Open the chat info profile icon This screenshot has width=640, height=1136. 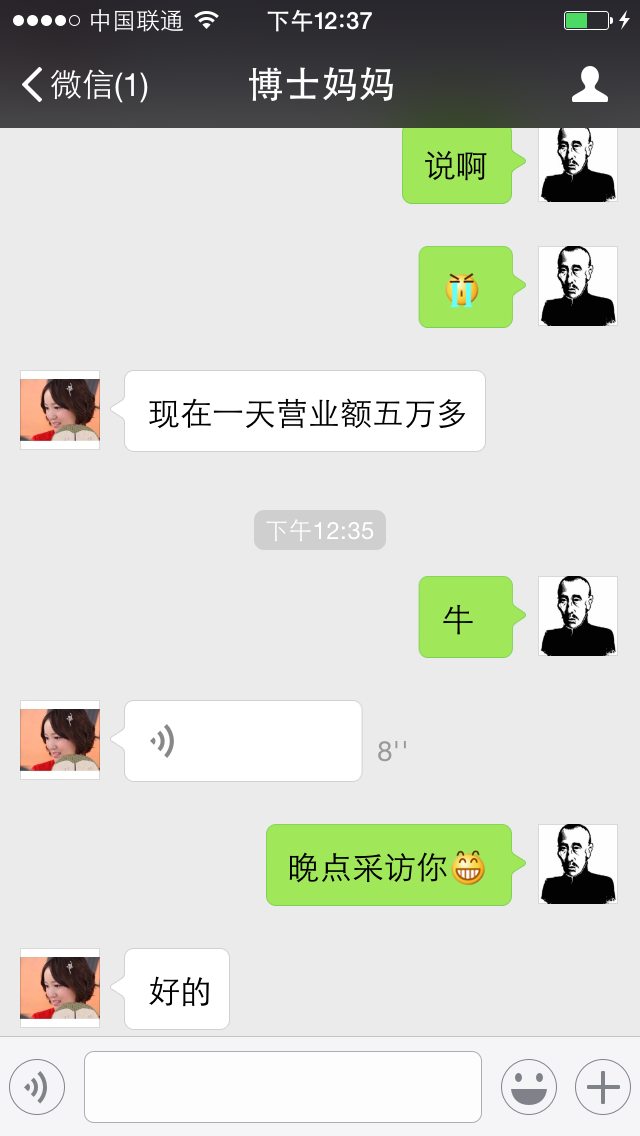coord(589,86)
